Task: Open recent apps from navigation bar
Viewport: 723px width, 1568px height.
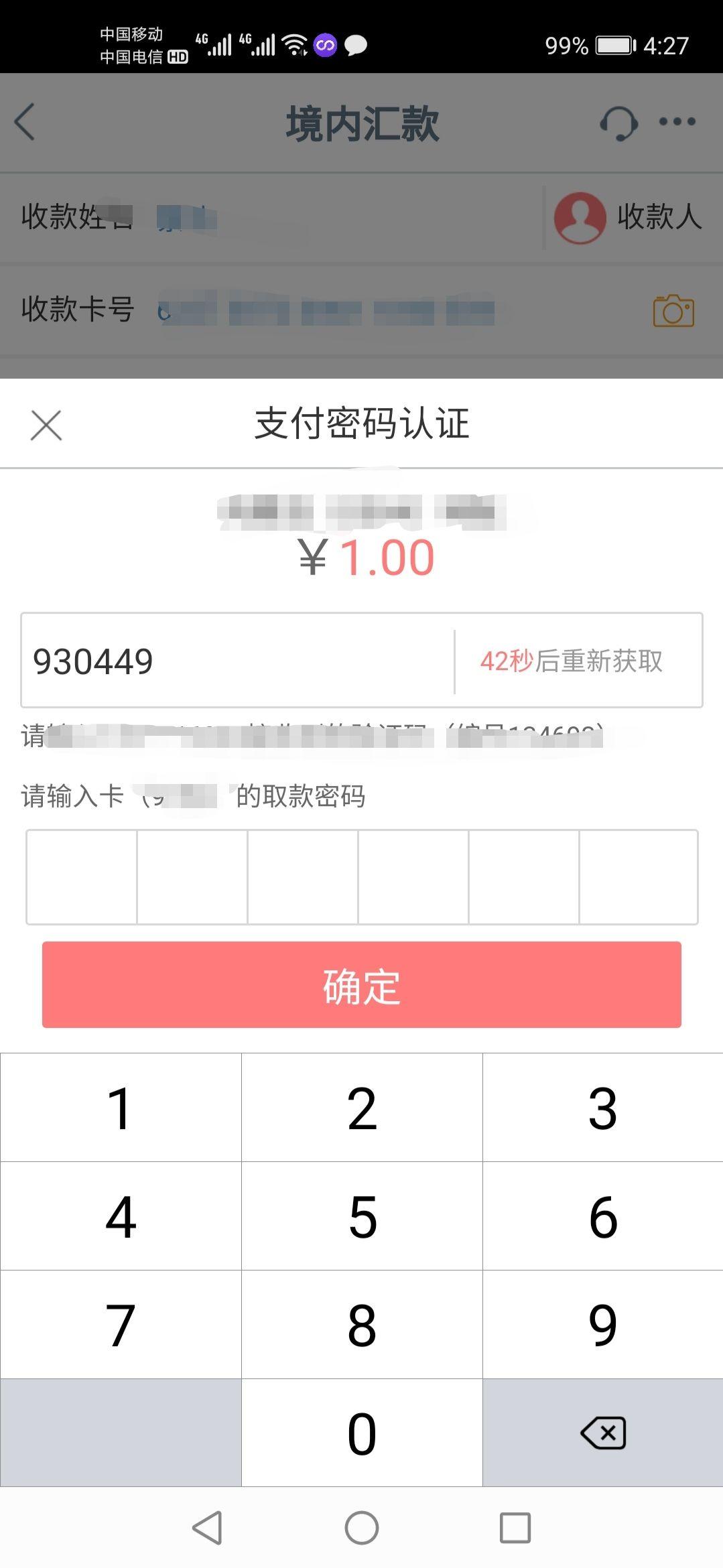Action: pyautogui.click(x=515, y=1528)
